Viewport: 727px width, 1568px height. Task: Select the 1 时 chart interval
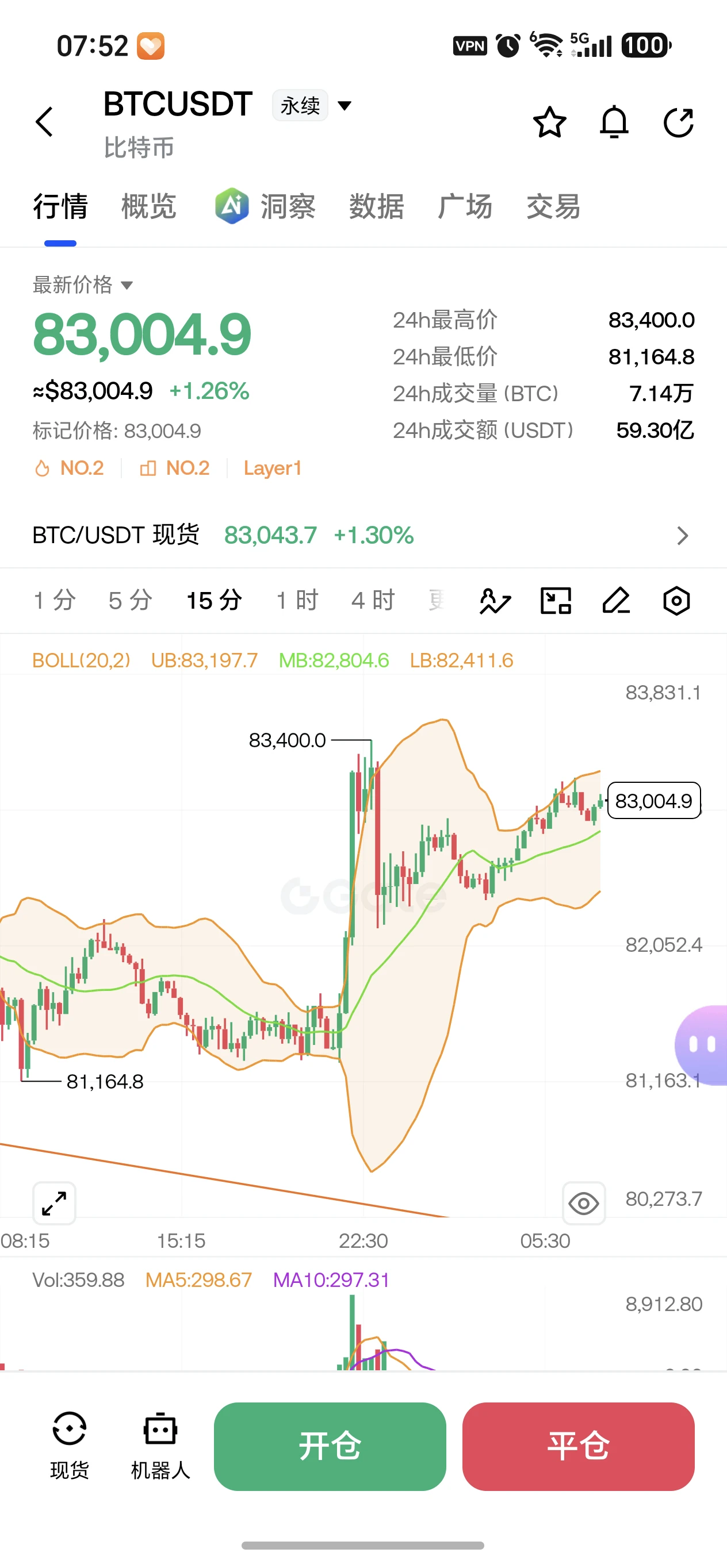297,601
